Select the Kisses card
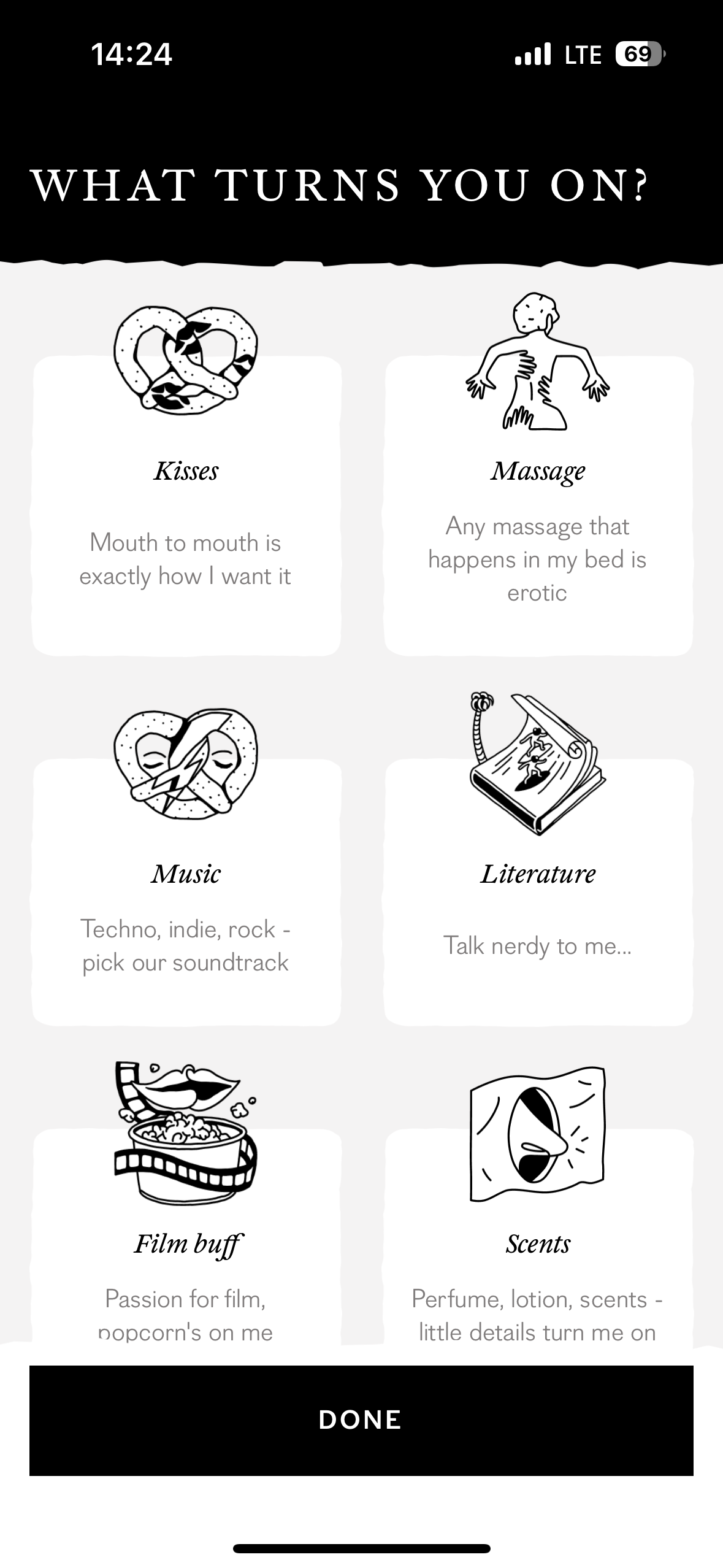This screenshot has height=1568, width=723. point(186,506)
